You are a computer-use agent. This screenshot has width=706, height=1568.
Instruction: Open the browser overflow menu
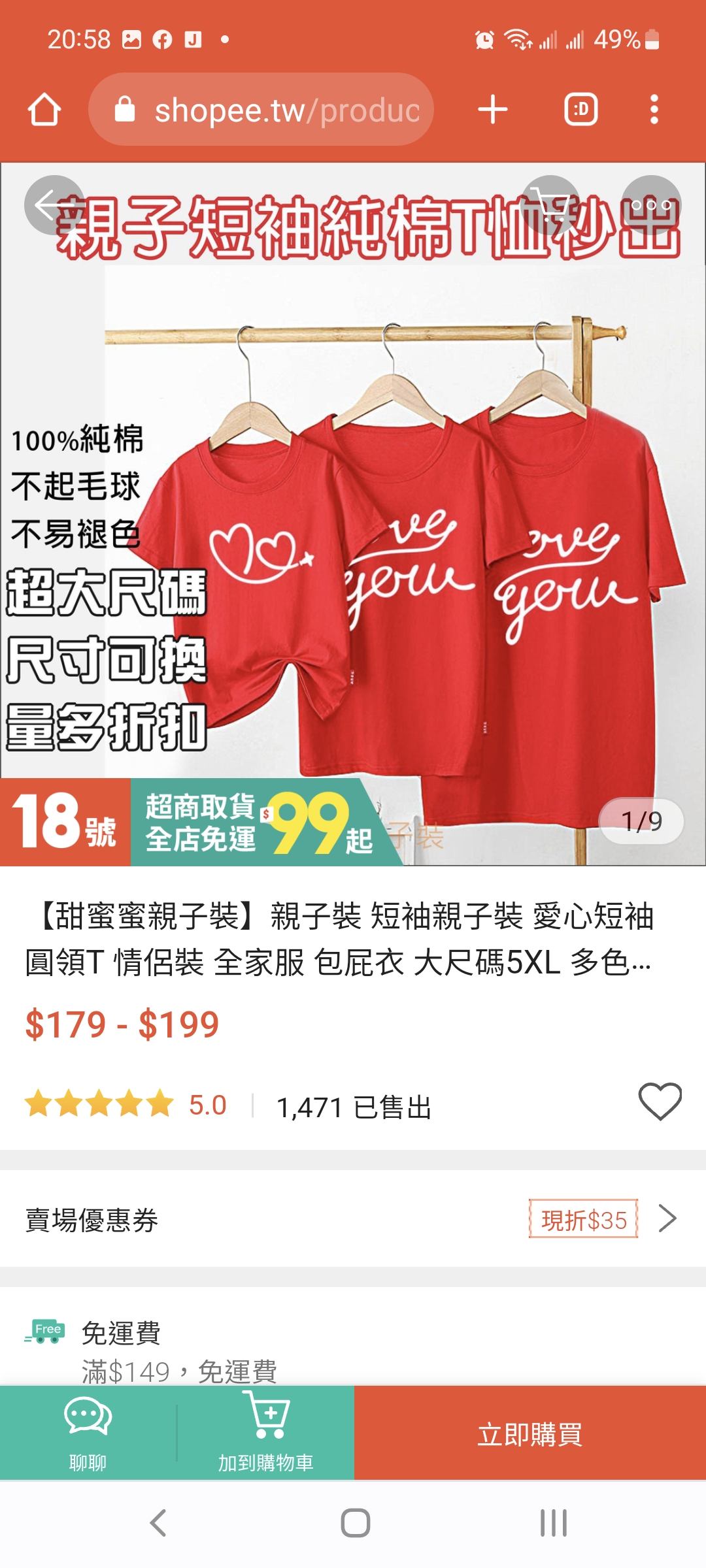[654, 109]
